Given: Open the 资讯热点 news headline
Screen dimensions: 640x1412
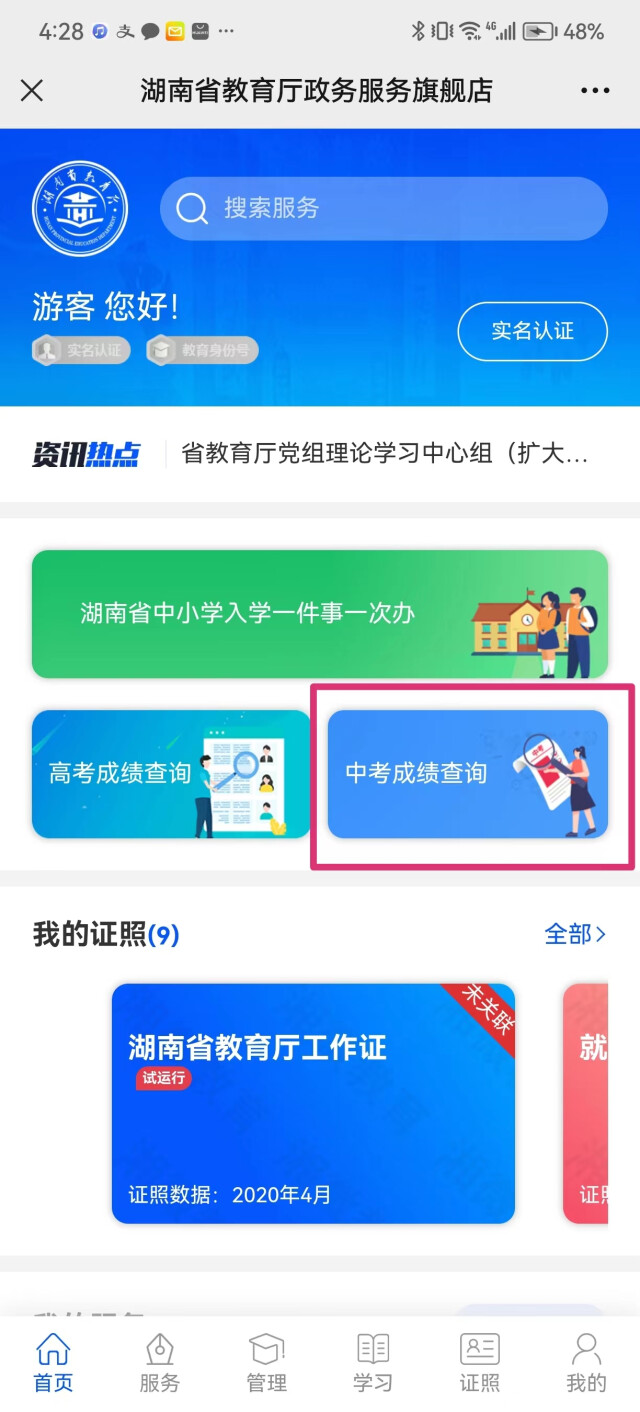Looking at the screenshot, I should (x=385, y=454).
